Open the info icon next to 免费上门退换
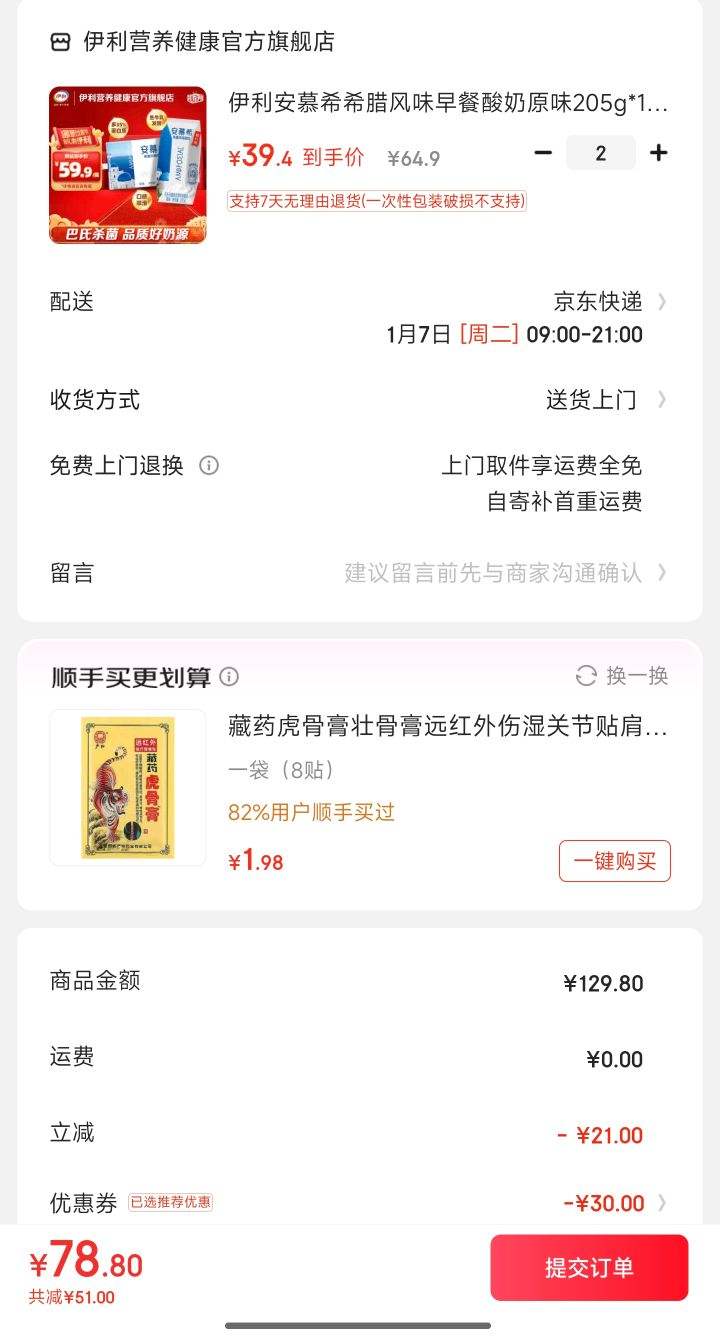 tap(209, 465)
